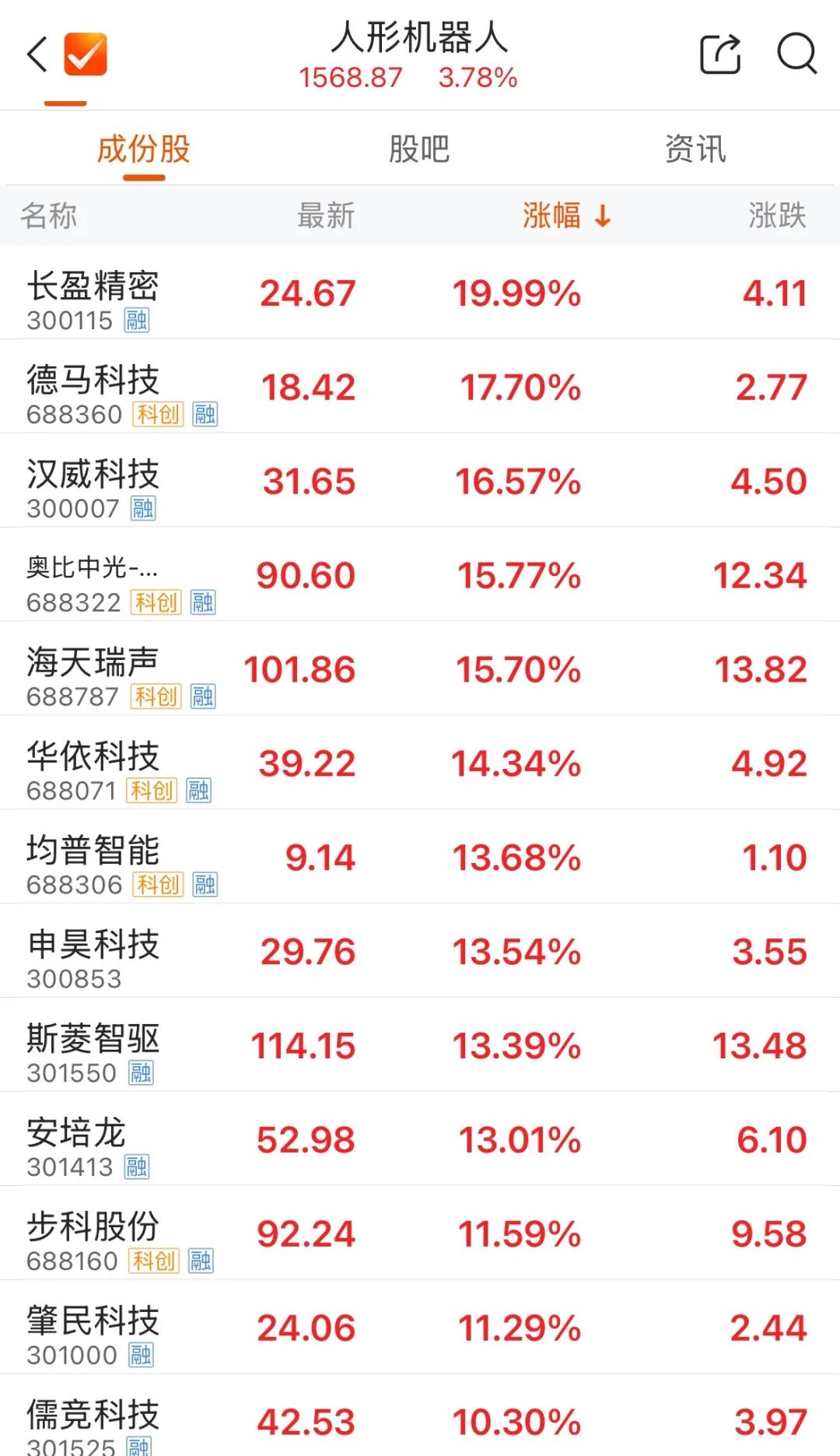Viewport: 840px width, 1456px height.
Task: Open stock 步科股份 688160
Action: click(x=420, y=1233)
